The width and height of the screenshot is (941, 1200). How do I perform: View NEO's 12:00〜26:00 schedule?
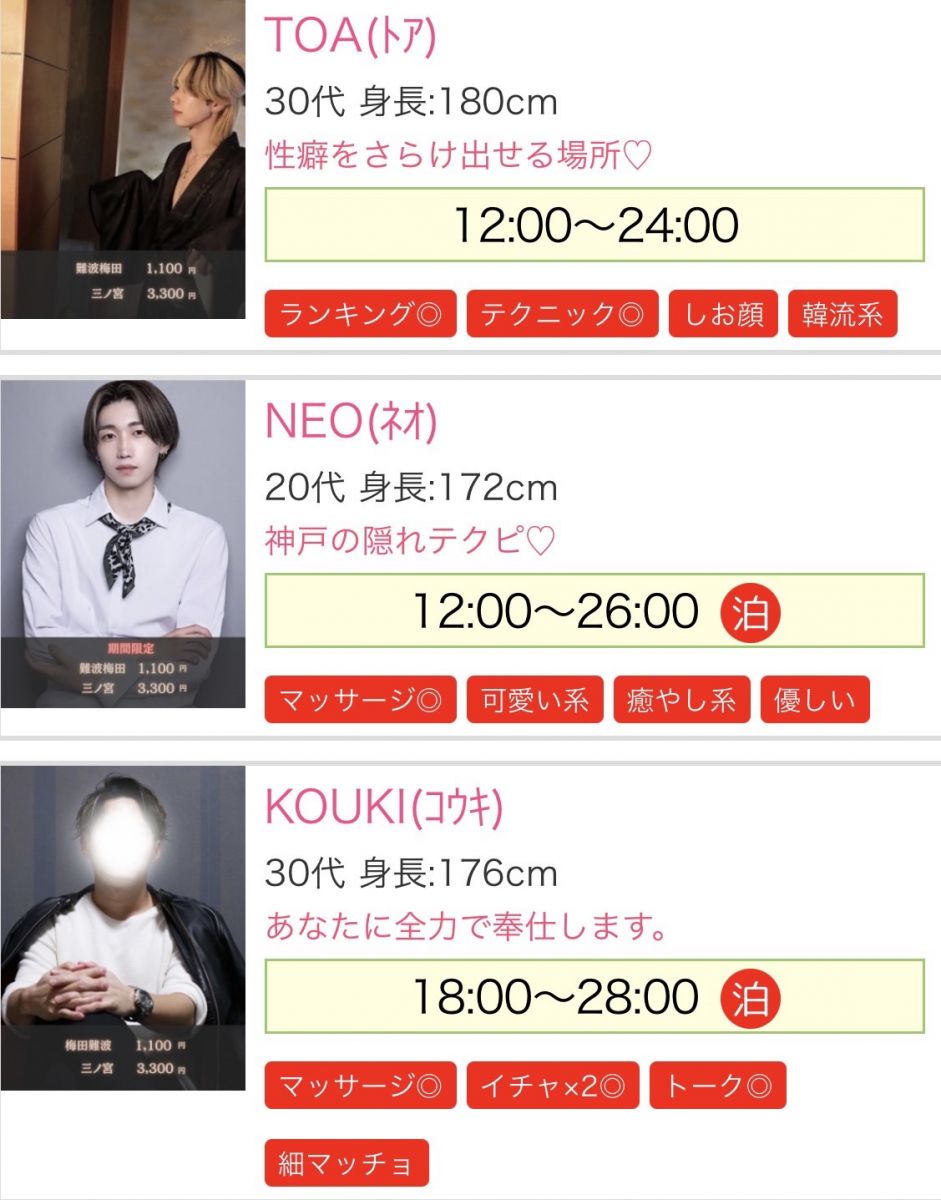pos(594,611)
